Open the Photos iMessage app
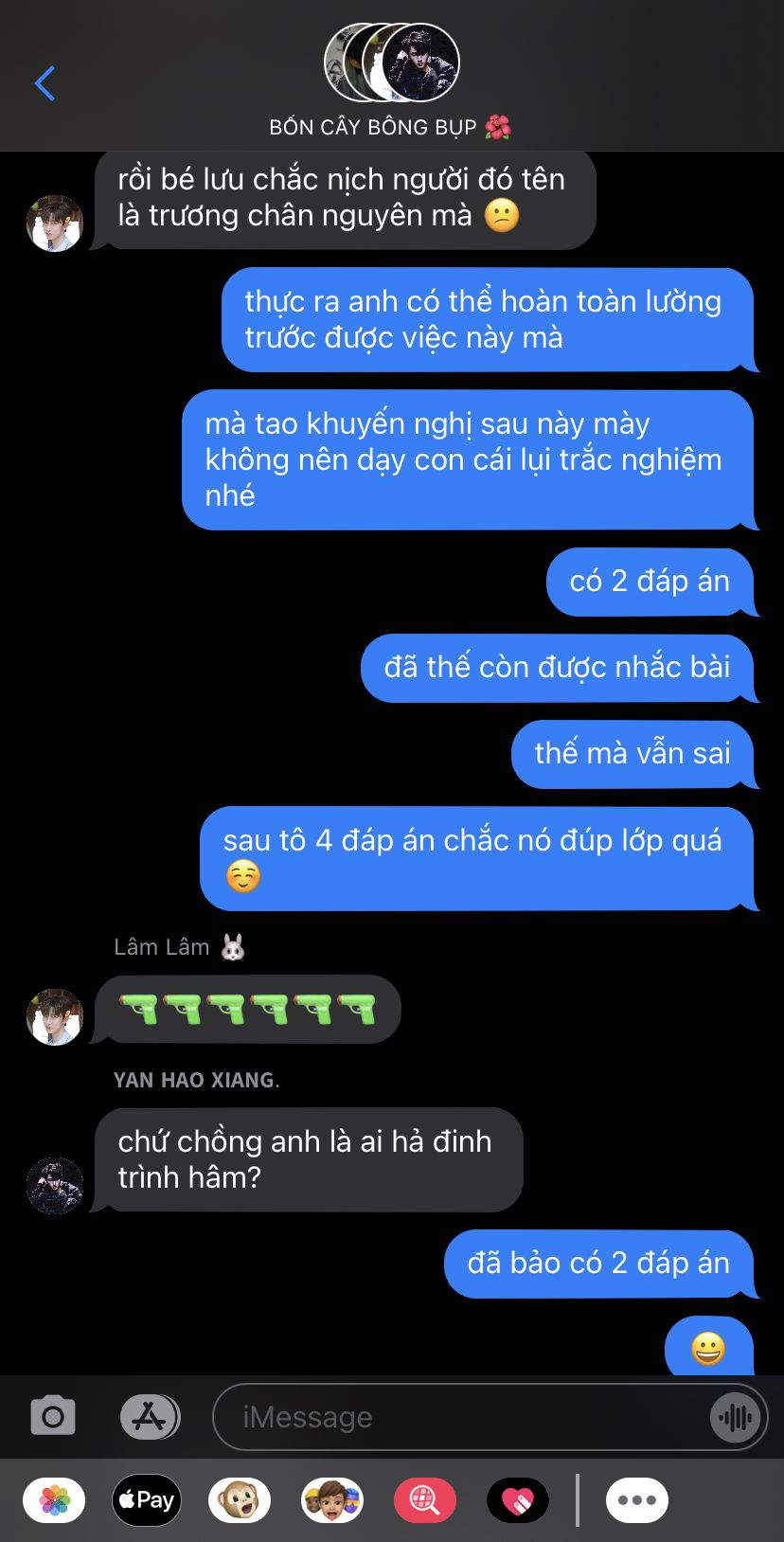 point(54,1500)
